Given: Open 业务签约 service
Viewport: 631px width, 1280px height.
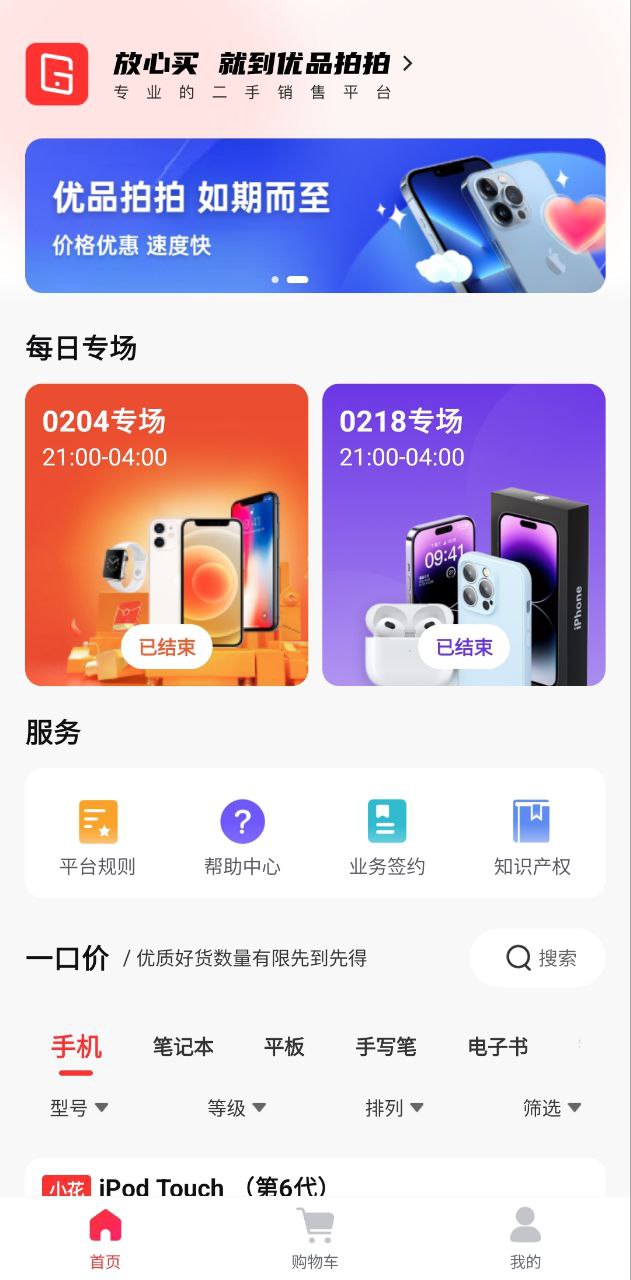Looking at the screenshot, I should click(387, 836).
